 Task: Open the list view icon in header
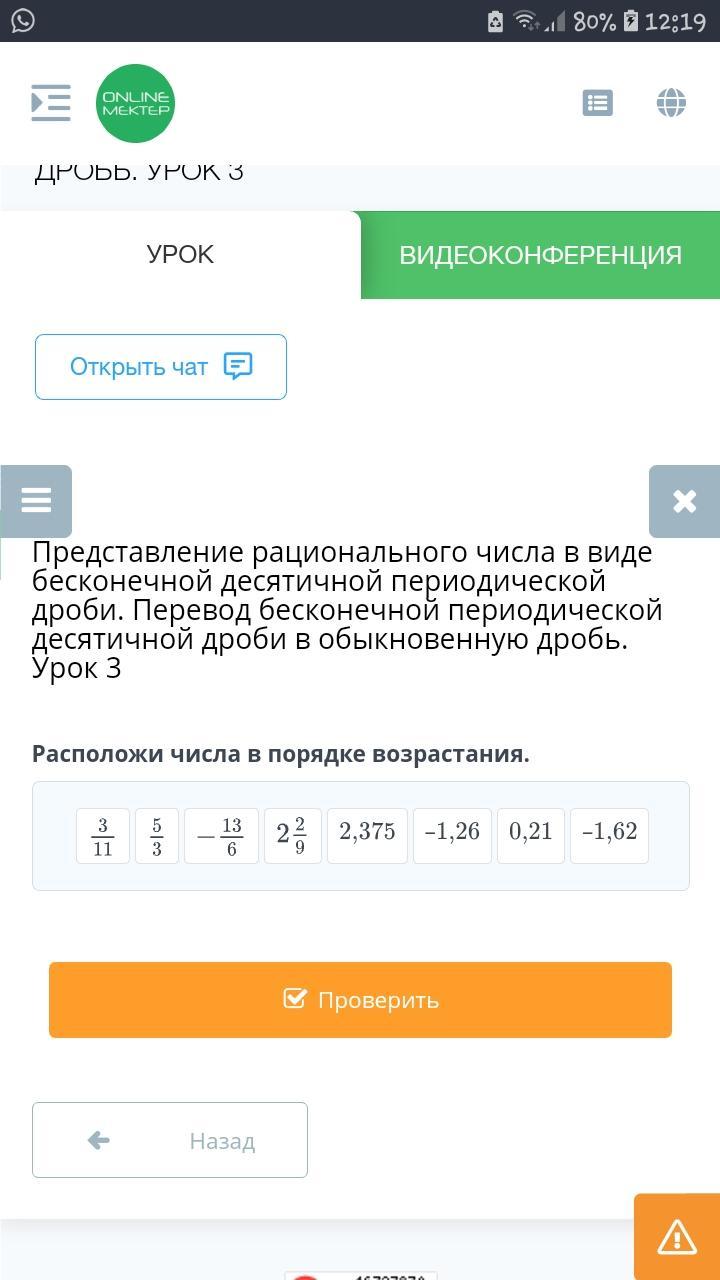pos(597,103)
